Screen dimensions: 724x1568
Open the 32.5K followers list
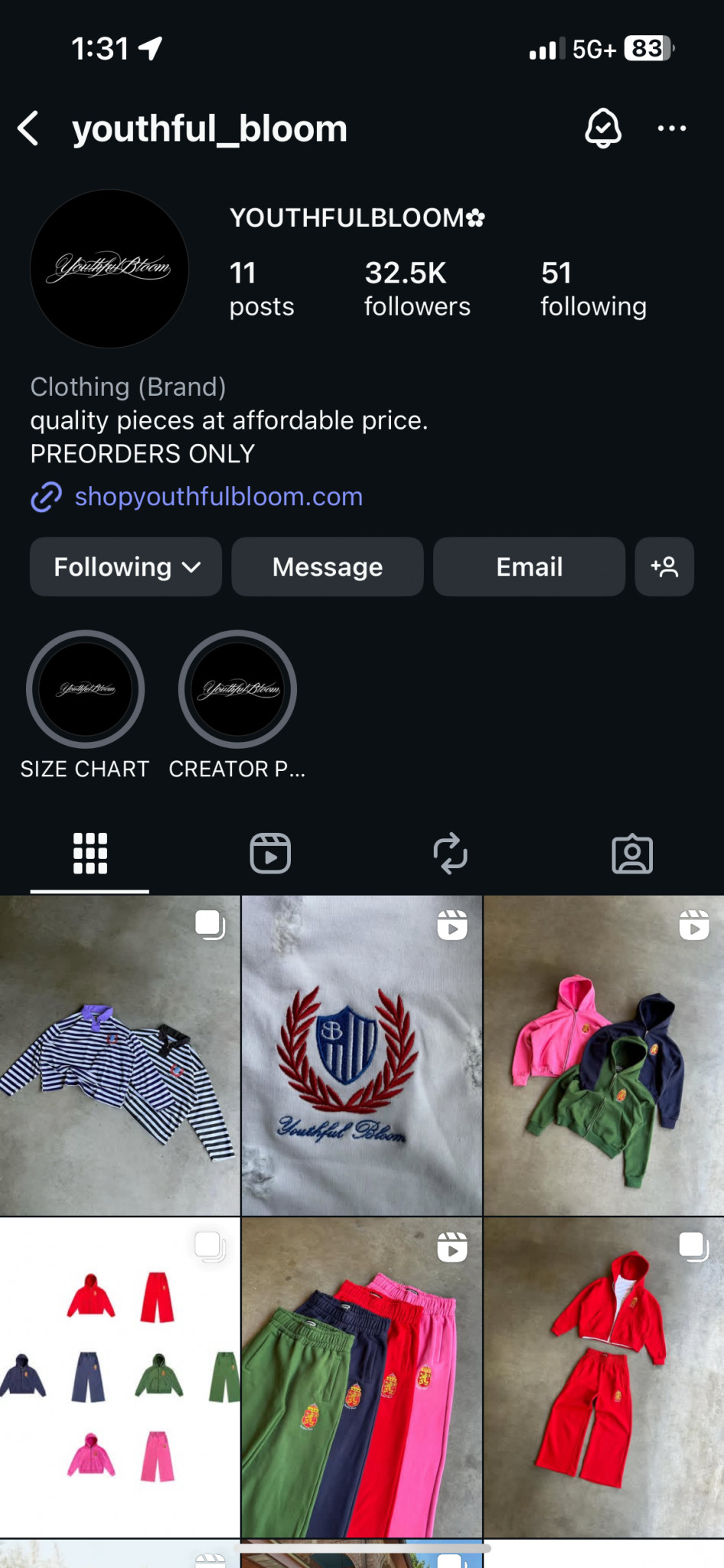tap(416, 289)
